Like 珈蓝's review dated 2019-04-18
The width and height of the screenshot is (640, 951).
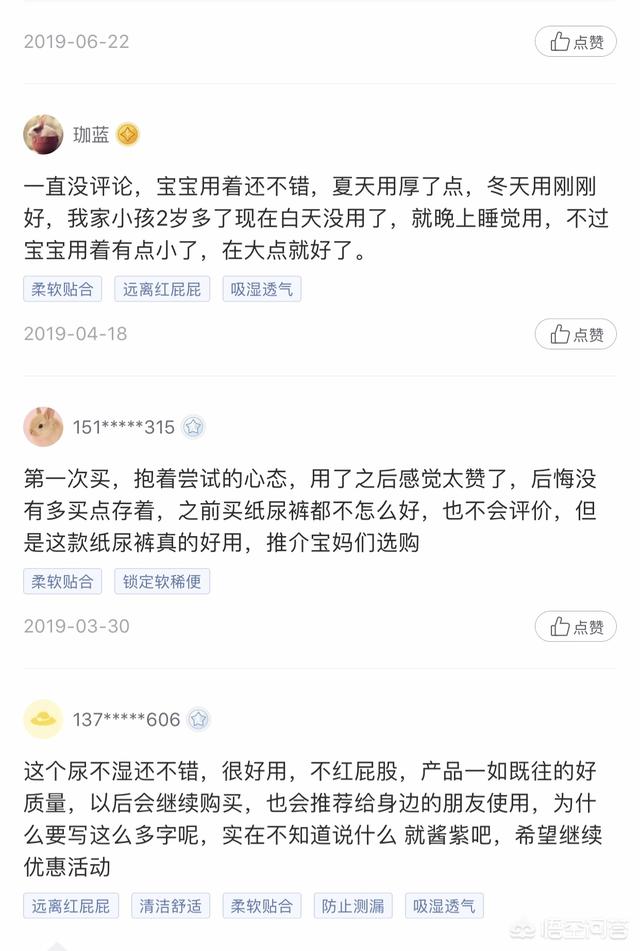576,334
